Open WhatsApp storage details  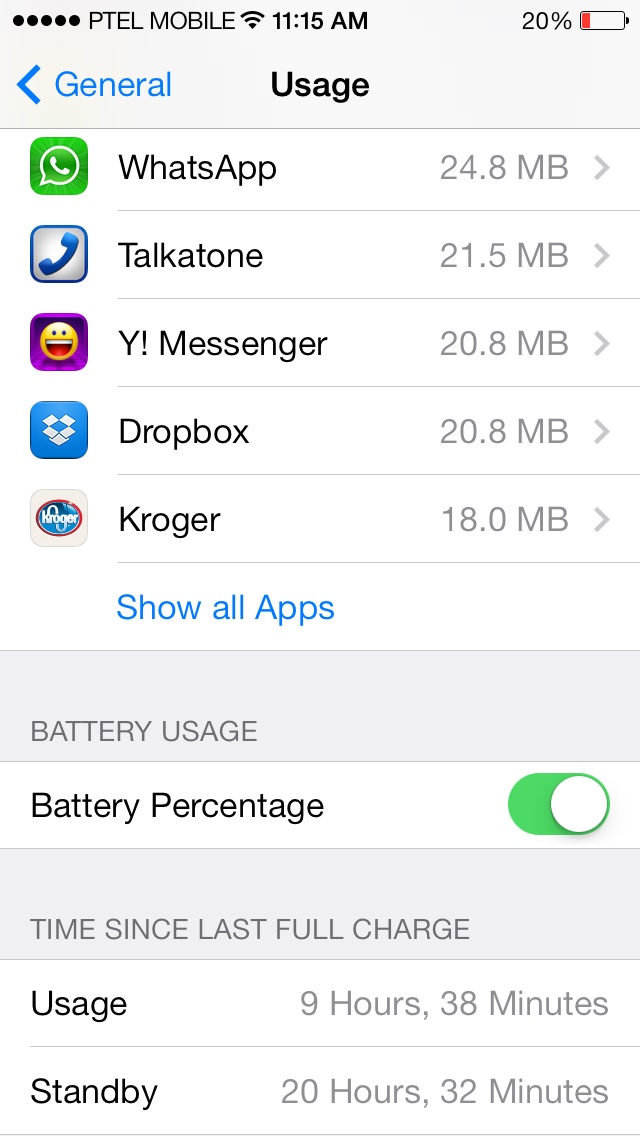pos(320,168)
